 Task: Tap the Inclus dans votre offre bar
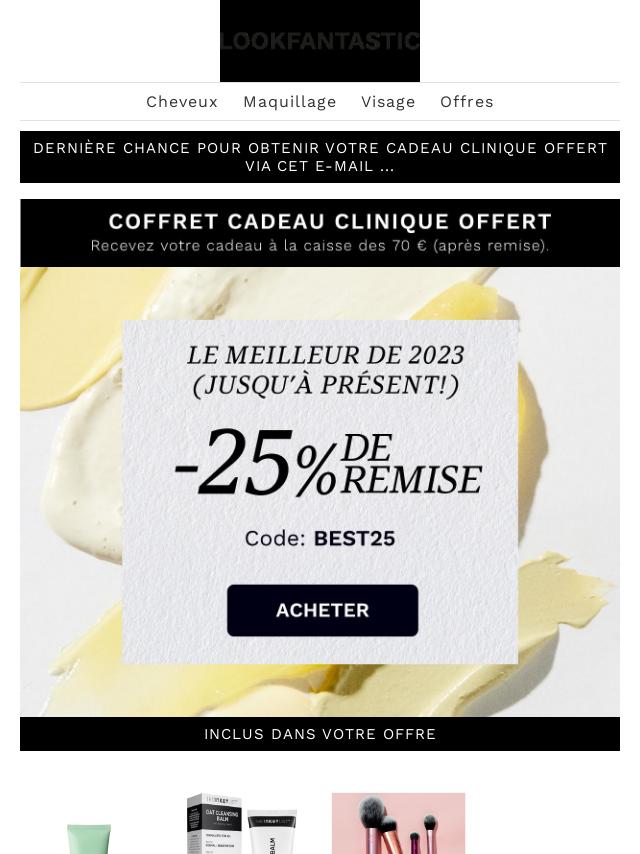pyautogui.click(x=320, y=734)
